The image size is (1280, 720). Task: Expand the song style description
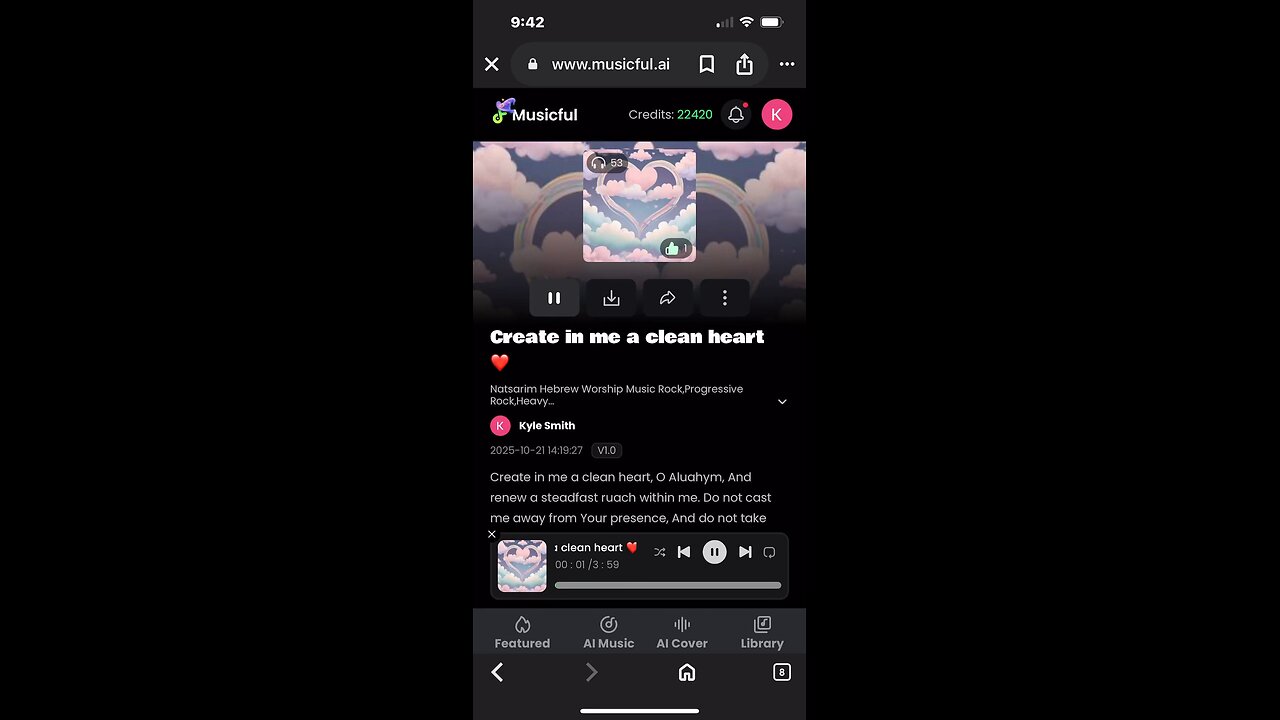pos(782,401)
